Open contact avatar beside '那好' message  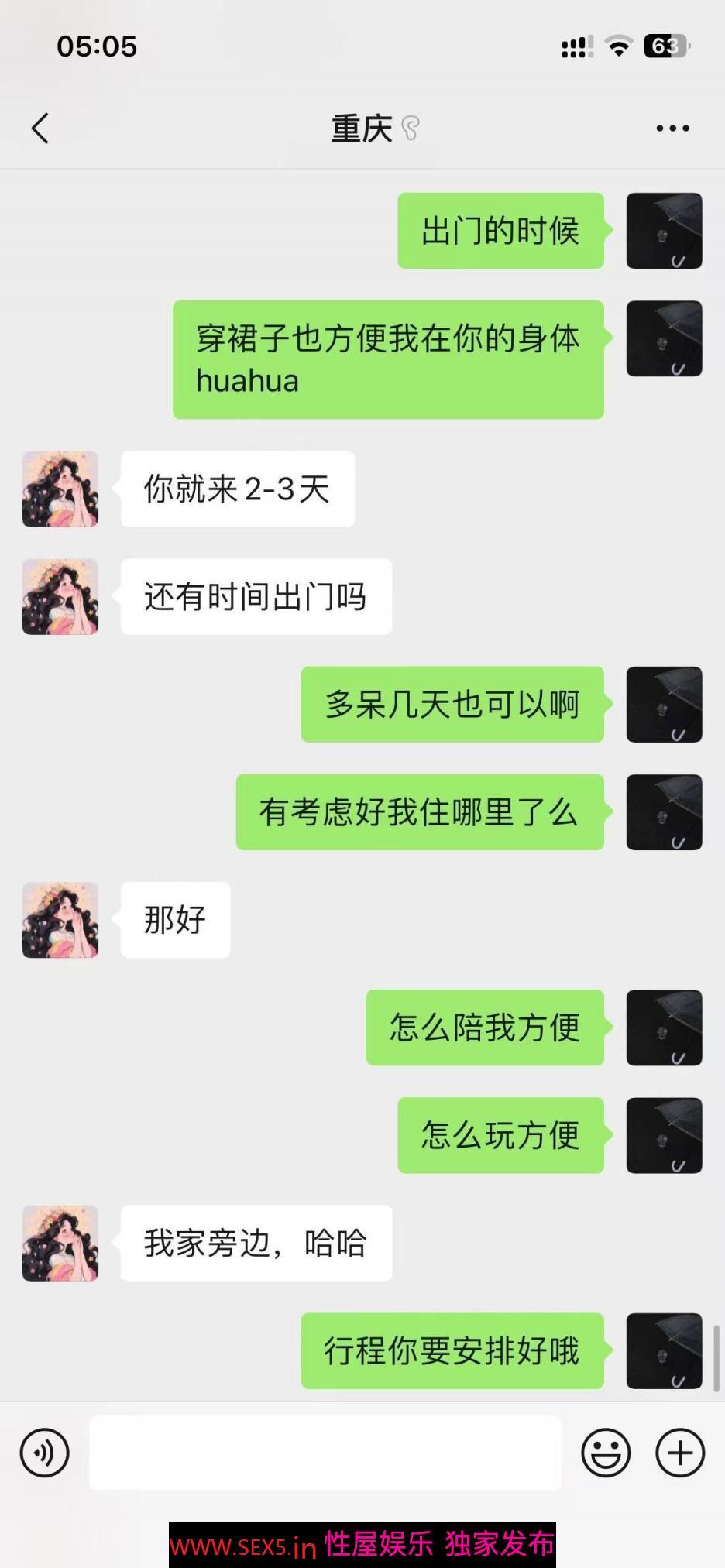[60, 920]
